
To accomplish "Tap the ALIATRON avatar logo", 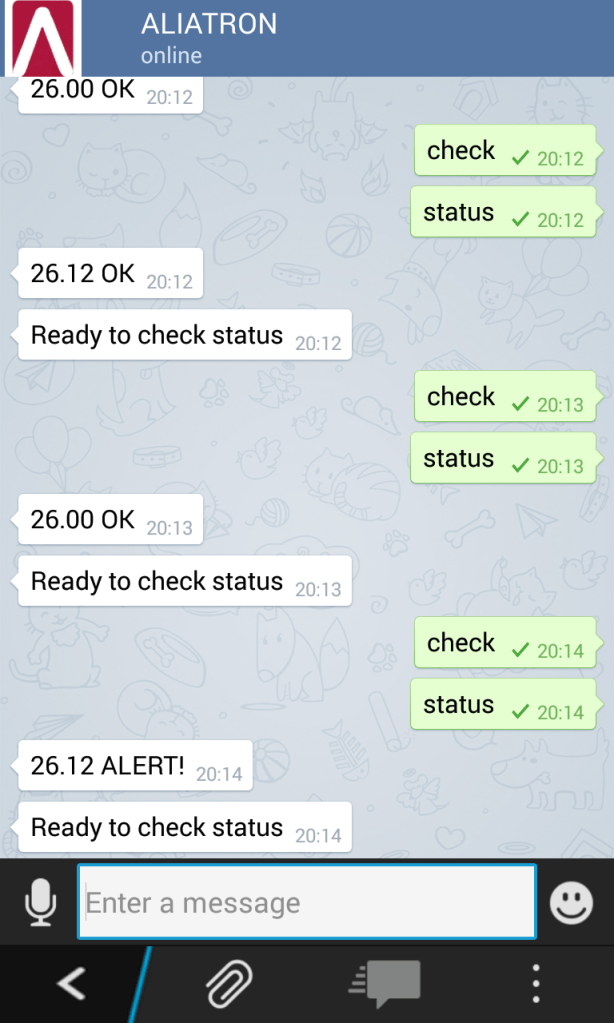I will [41, 38].
